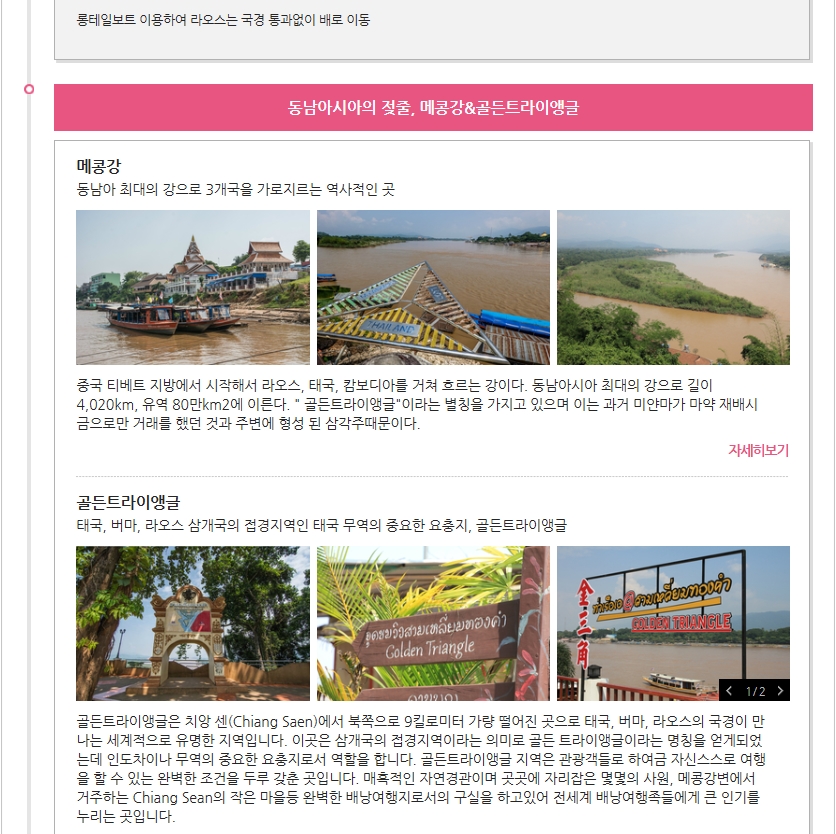Show next Golden Triangle photo
The height and width of the screenshot is (834, 836).
coord(780,691)
